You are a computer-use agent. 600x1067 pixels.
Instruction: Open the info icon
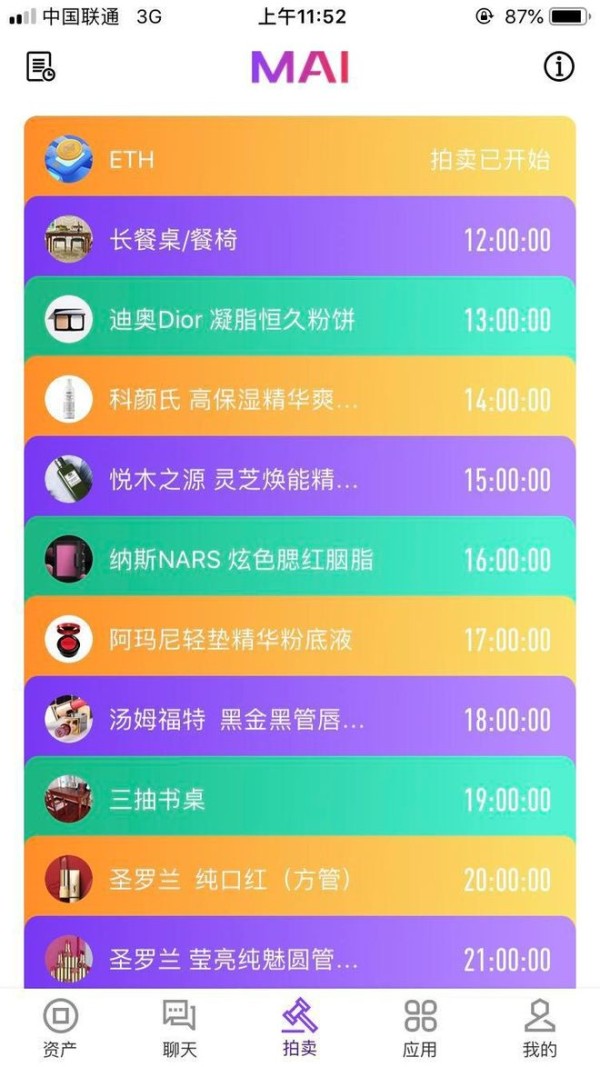tap(559, 67)
